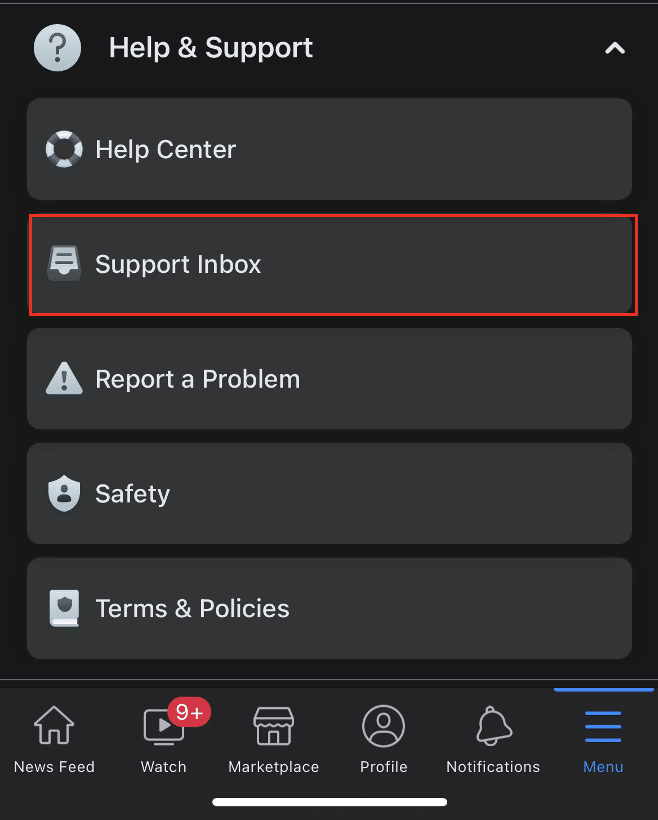
Task: Open the Marketplace tab
Action: point(273,740)
